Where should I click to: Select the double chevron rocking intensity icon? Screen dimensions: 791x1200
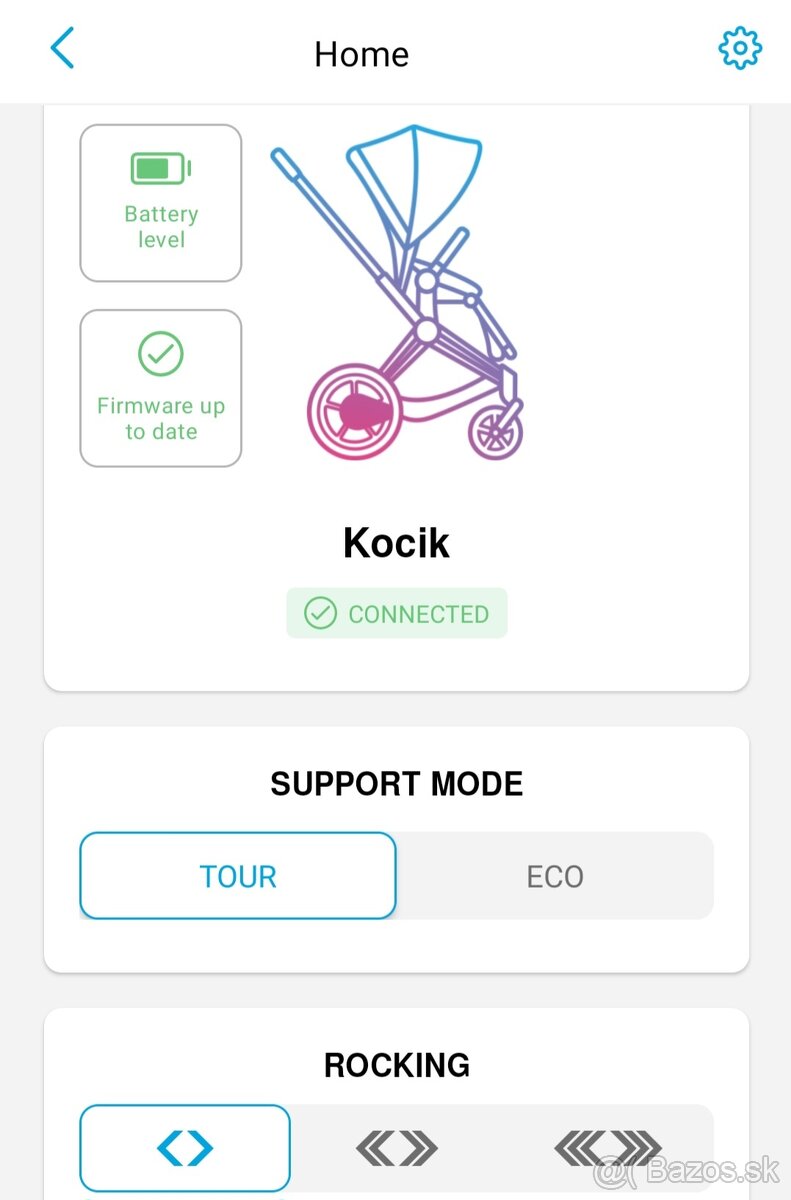click(x=396, y=1147)
